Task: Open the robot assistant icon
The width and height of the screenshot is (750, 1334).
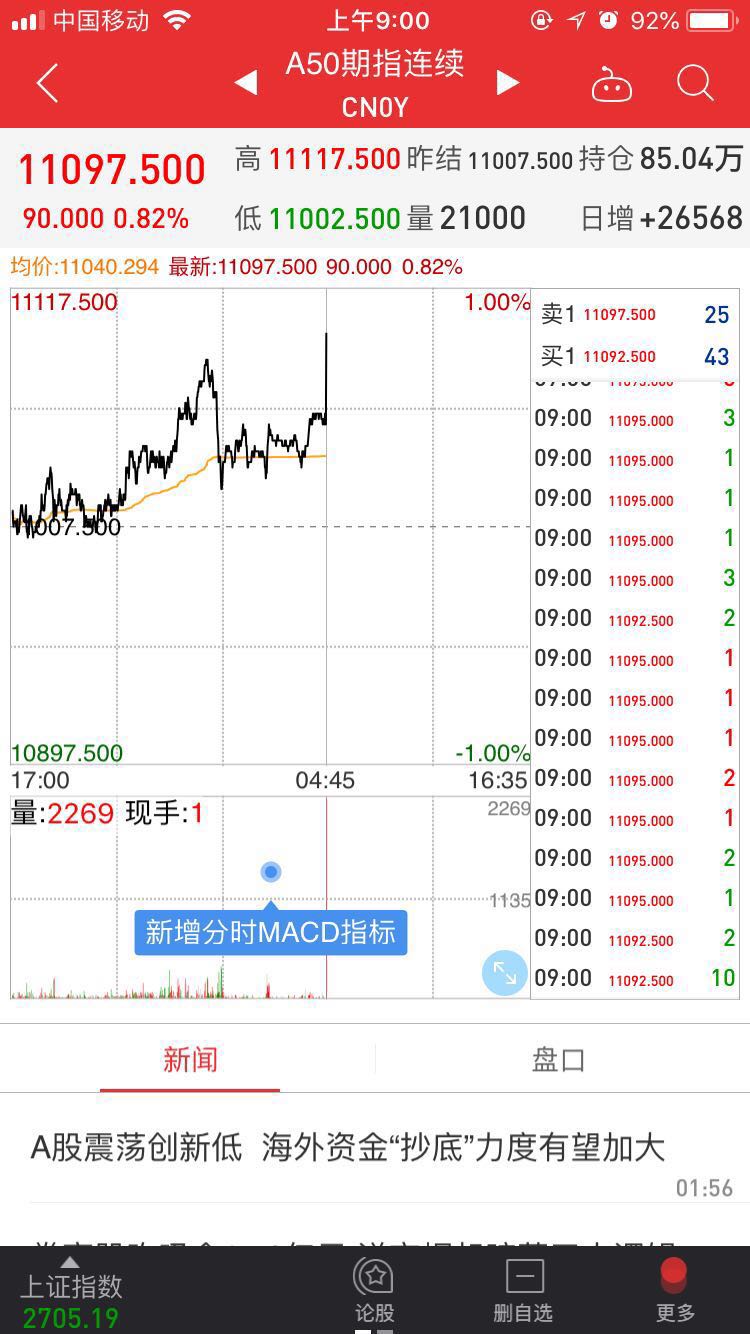Action: pos(611,84)
